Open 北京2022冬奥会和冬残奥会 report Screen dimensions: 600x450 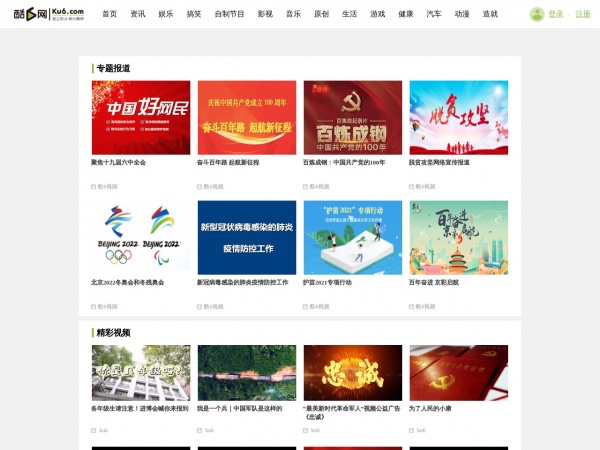point(140,237)
